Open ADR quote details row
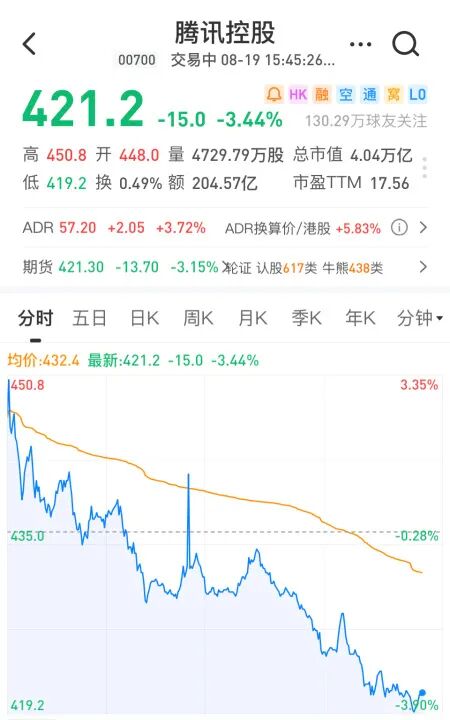The image size is (450, 720). point(225,228)
